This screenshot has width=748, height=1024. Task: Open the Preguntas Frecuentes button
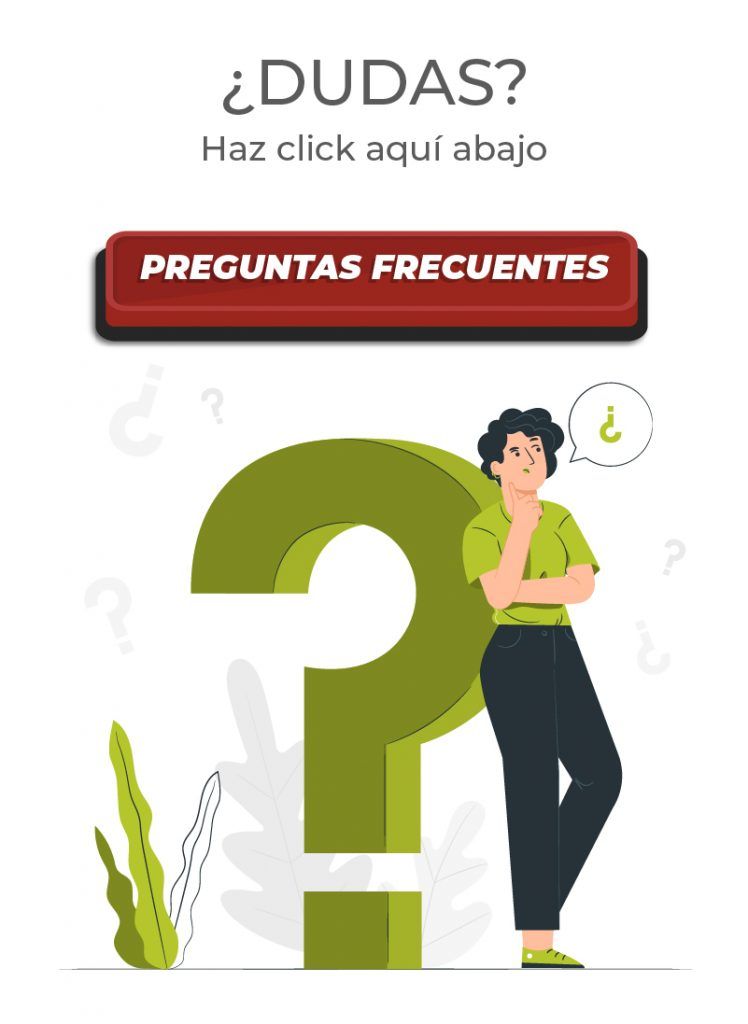tap(372, 271)
